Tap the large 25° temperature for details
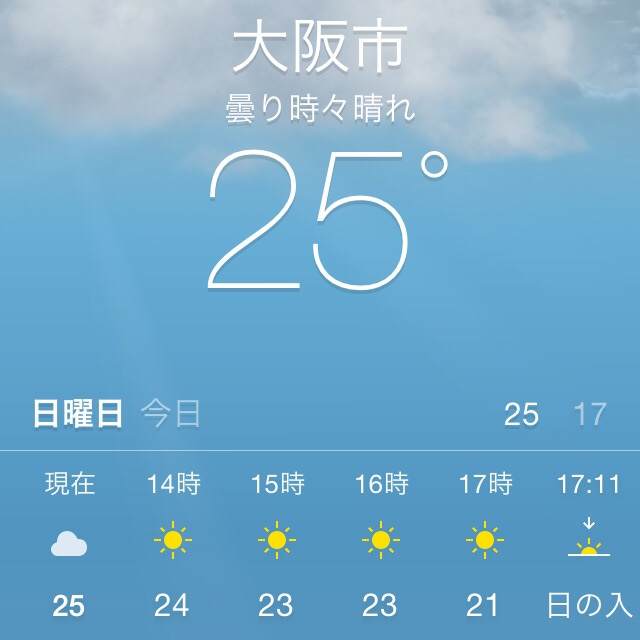 click(x=318, y=220)
